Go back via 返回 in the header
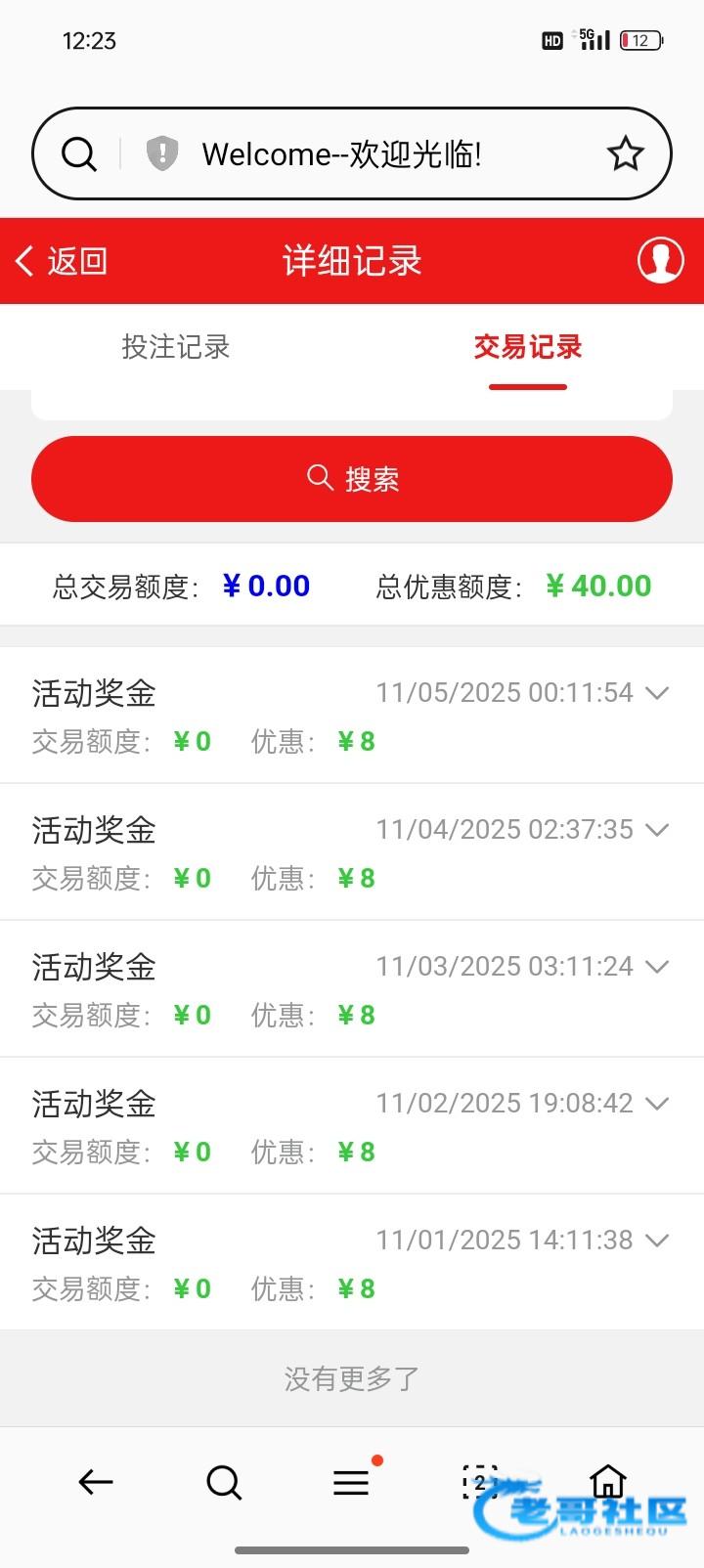 click(61, 261)
